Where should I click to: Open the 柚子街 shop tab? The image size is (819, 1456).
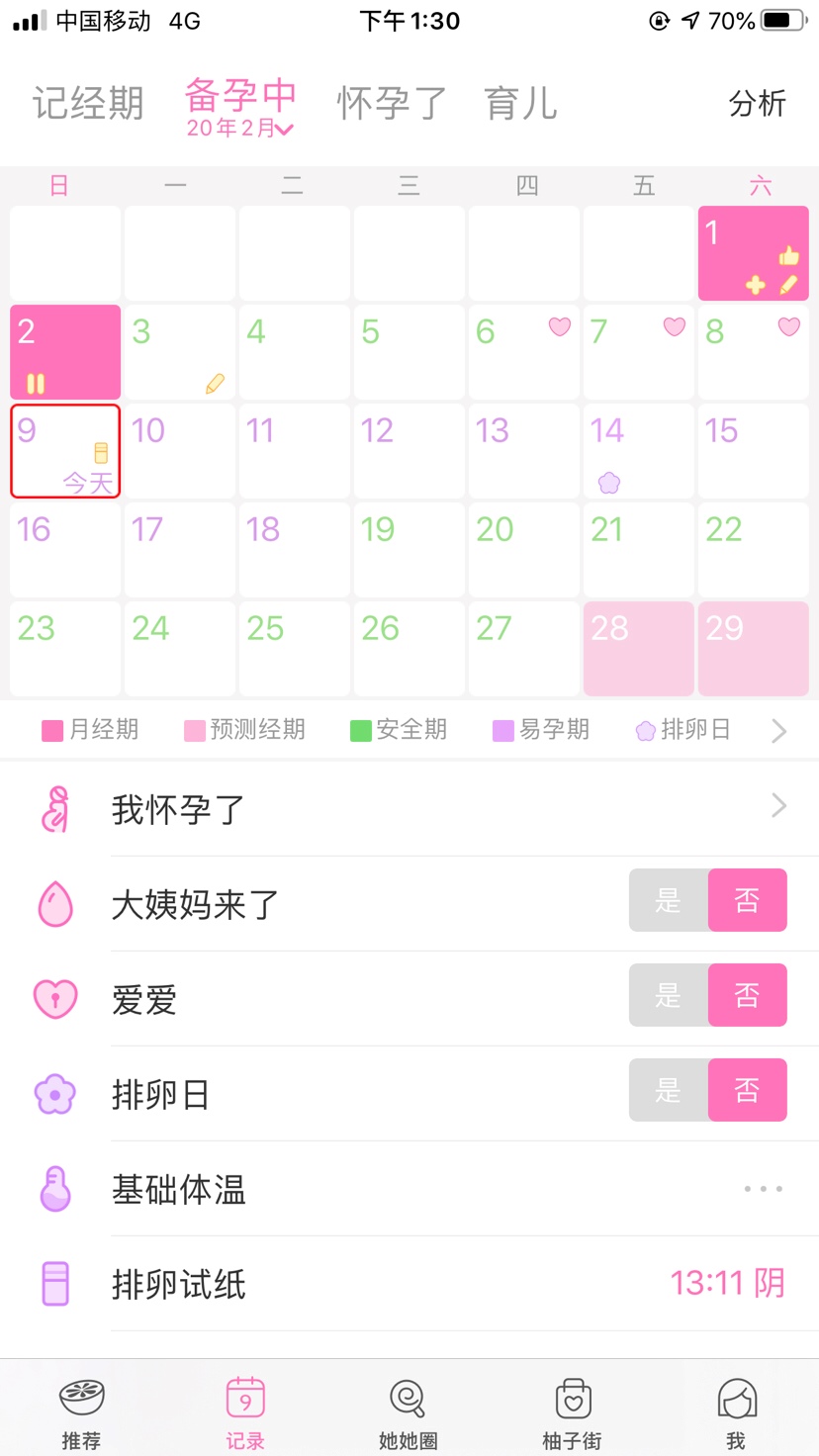(x=572, y=1412)
